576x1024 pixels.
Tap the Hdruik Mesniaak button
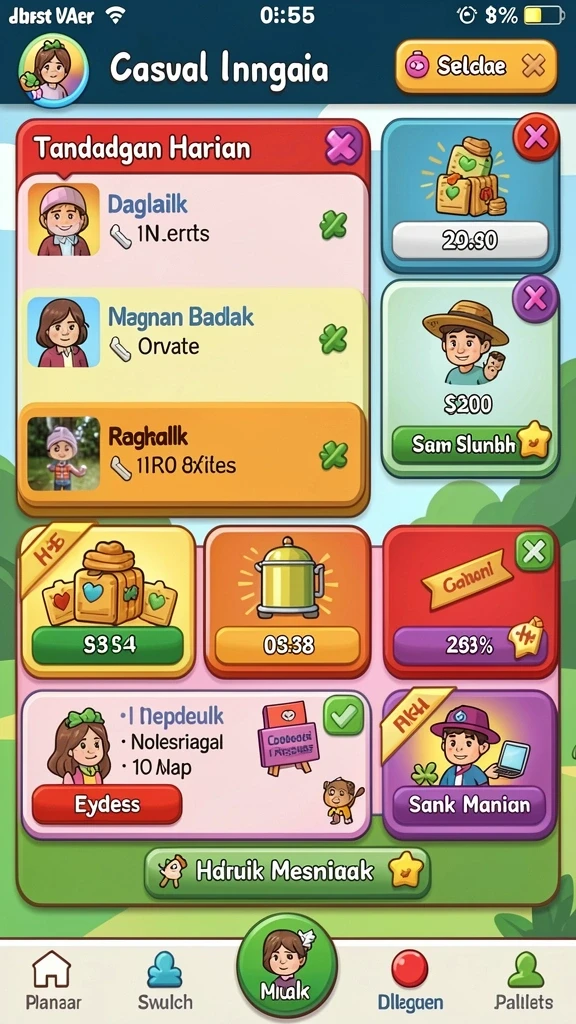287,872
